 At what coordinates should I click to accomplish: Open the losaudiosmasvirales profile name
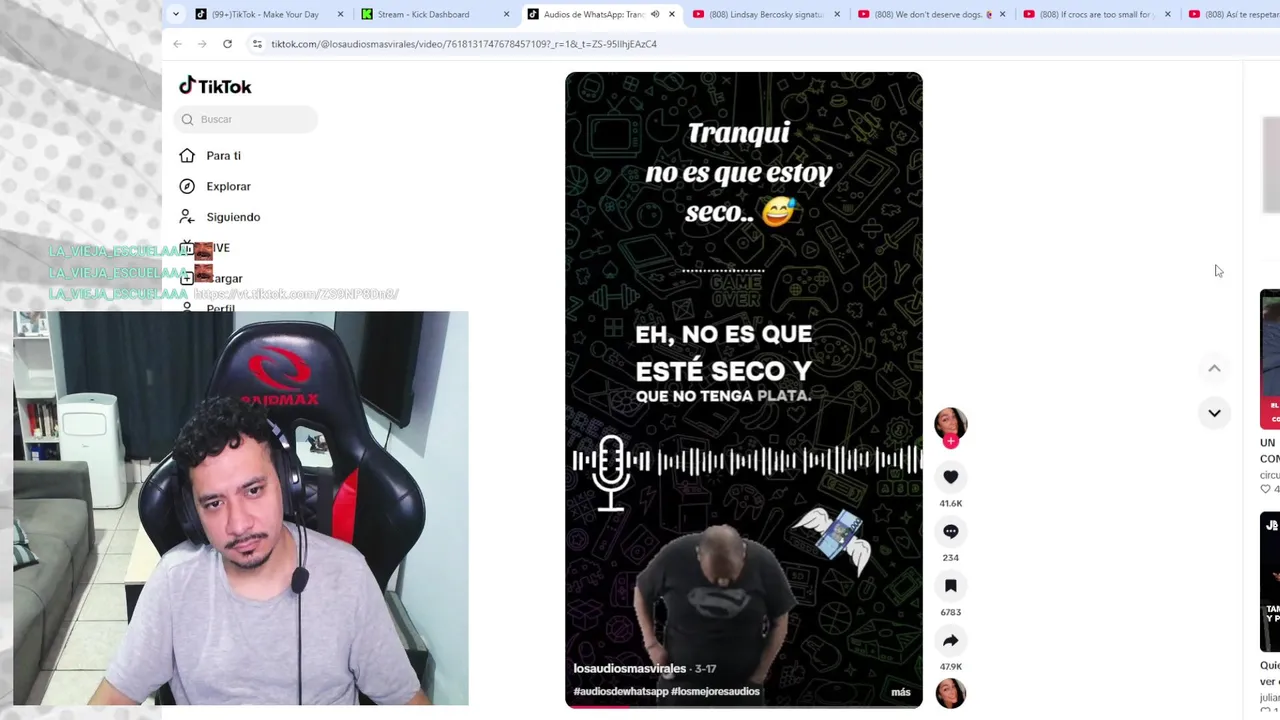point(629,669)
